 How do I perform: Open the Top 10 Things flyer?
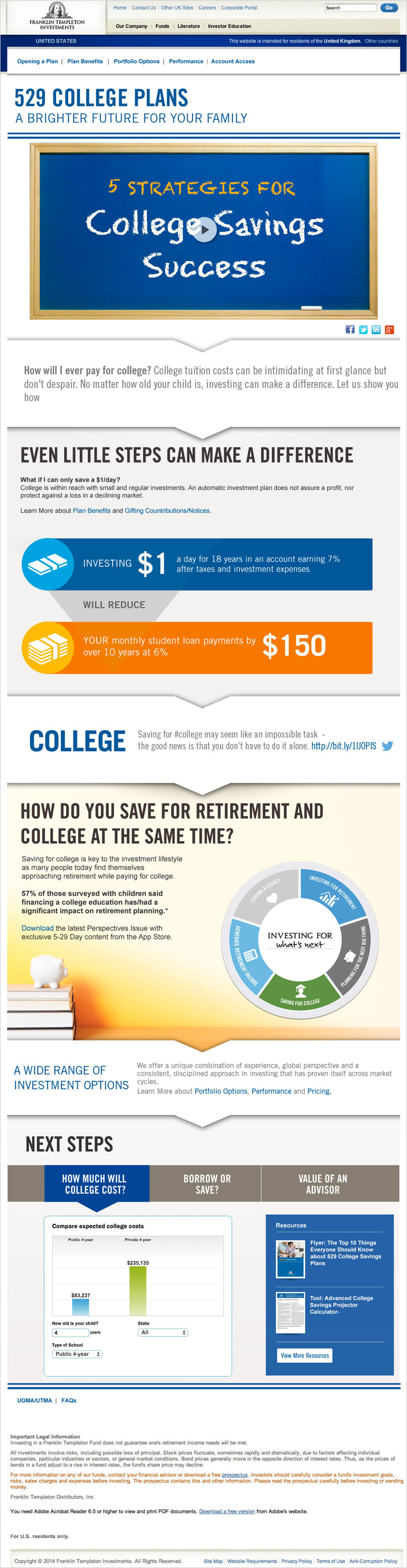coord(345,1253)
